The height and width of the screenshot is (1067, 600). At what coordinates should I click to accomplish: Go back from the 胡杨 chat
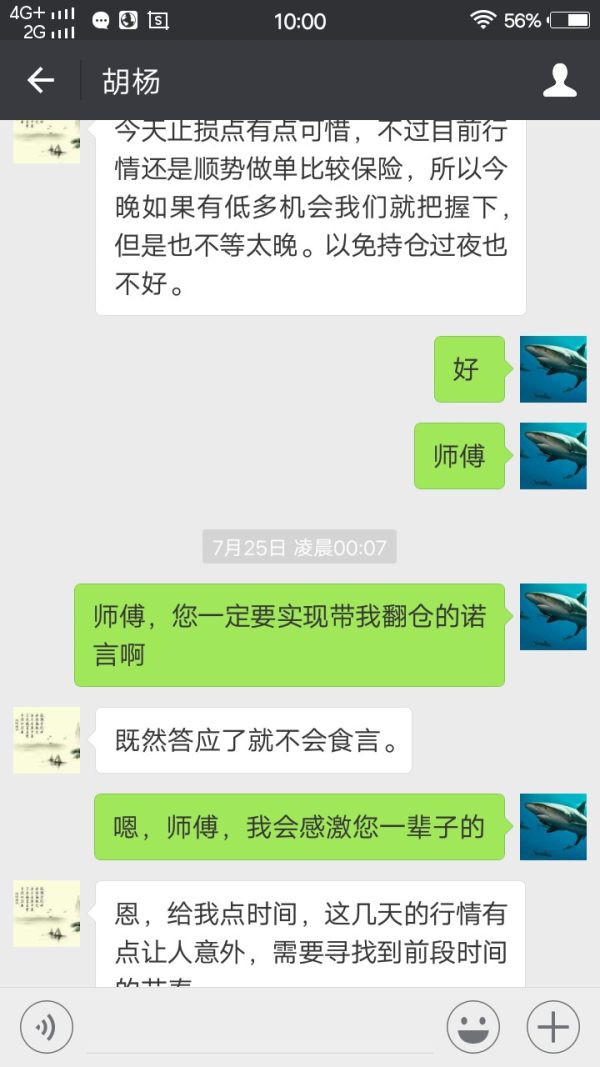[40, 81]
